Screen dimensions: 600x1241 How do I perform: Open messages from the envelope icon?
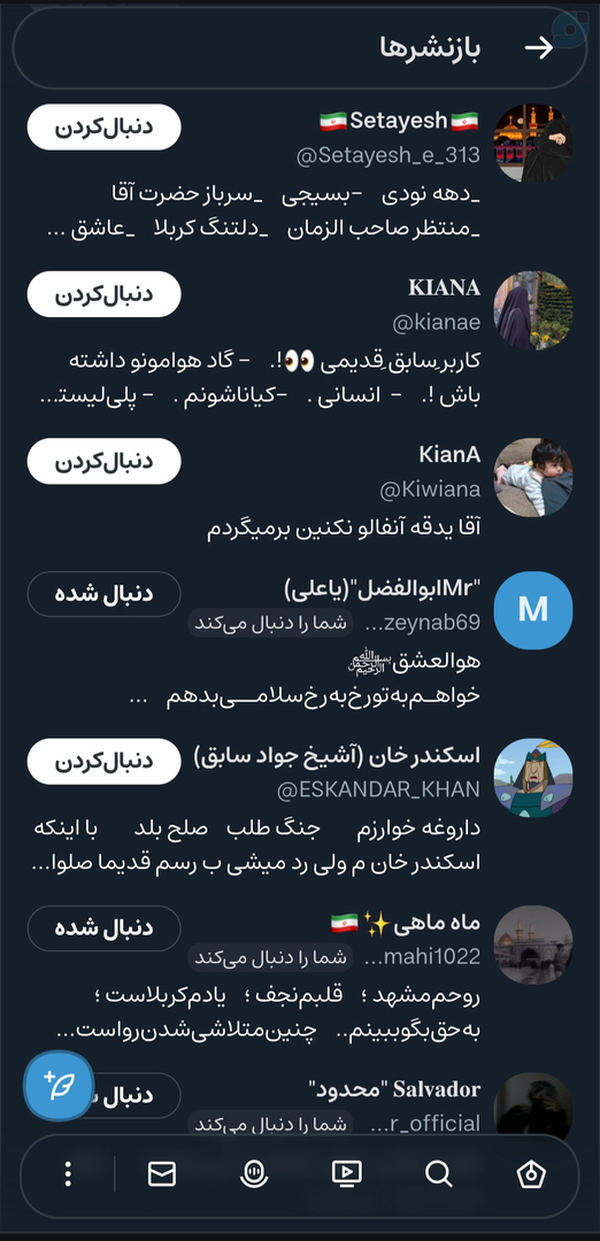[x=161, y=1174]
